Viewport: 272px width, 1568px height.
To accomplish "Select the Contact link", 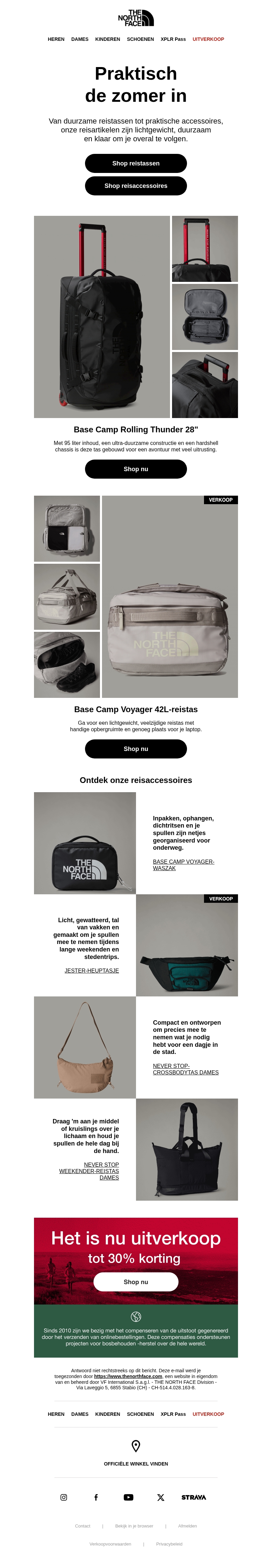I will (83, 1526).
